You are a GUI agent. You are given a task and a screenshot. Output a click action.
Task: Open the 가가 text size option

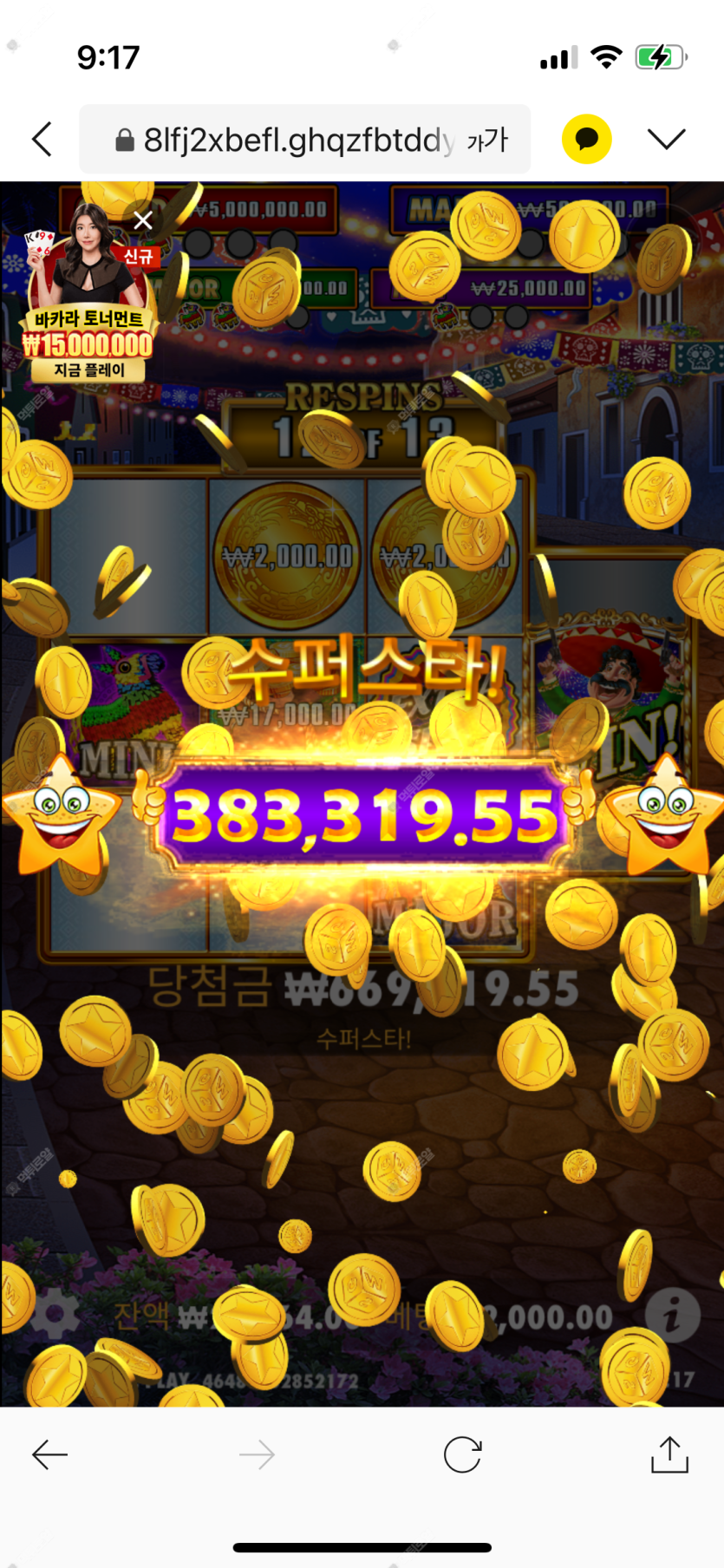click(487, 140)
